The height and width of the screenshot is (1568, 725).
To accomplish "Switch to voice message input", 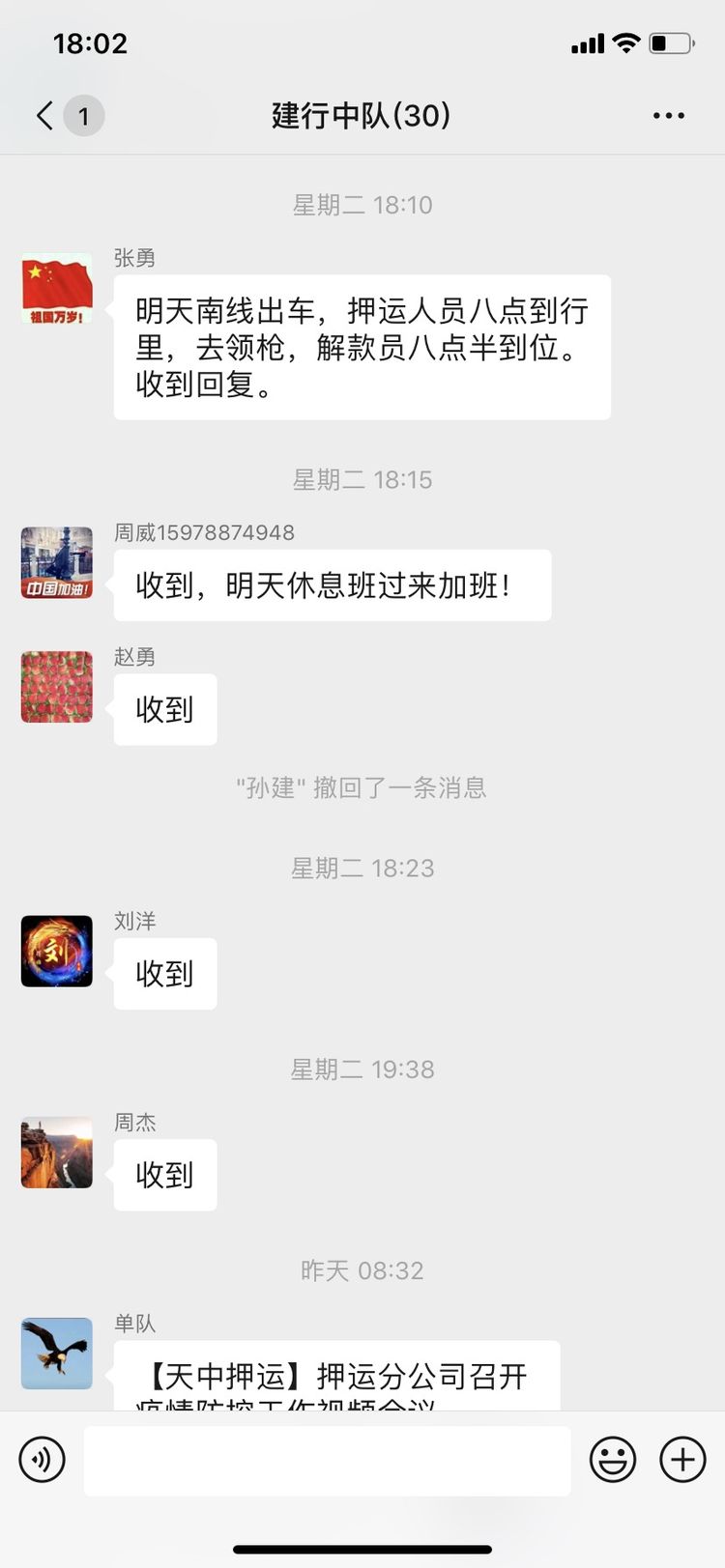I will pyautogui.click(x=42, y=1459).
